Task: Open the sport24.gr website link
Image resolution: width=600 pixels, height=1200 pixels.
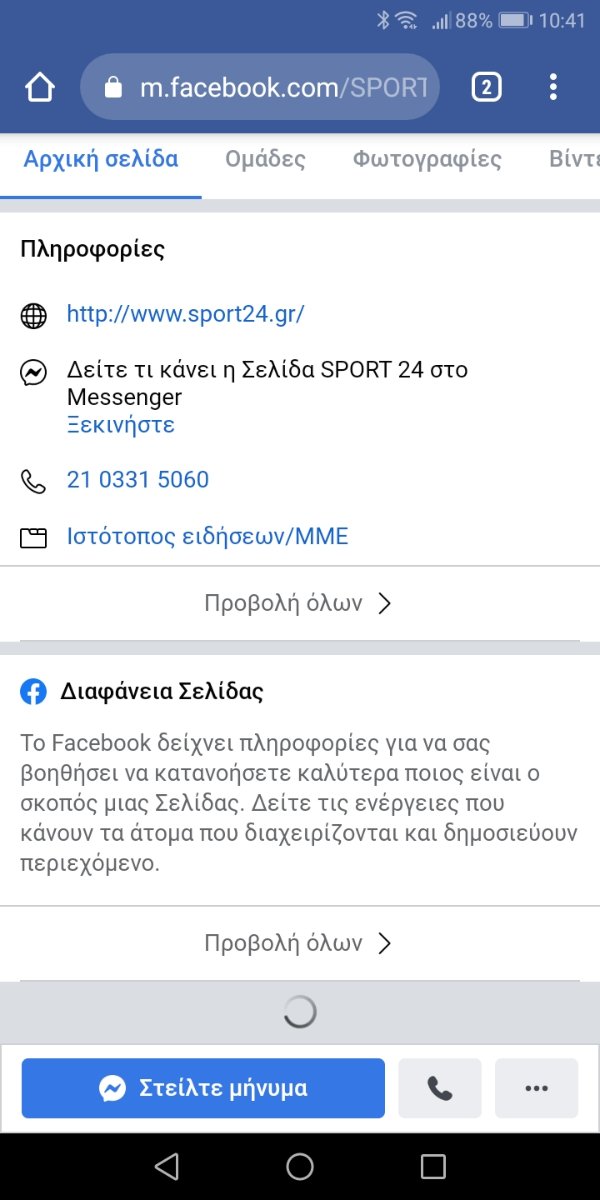Action: [185, 314]
